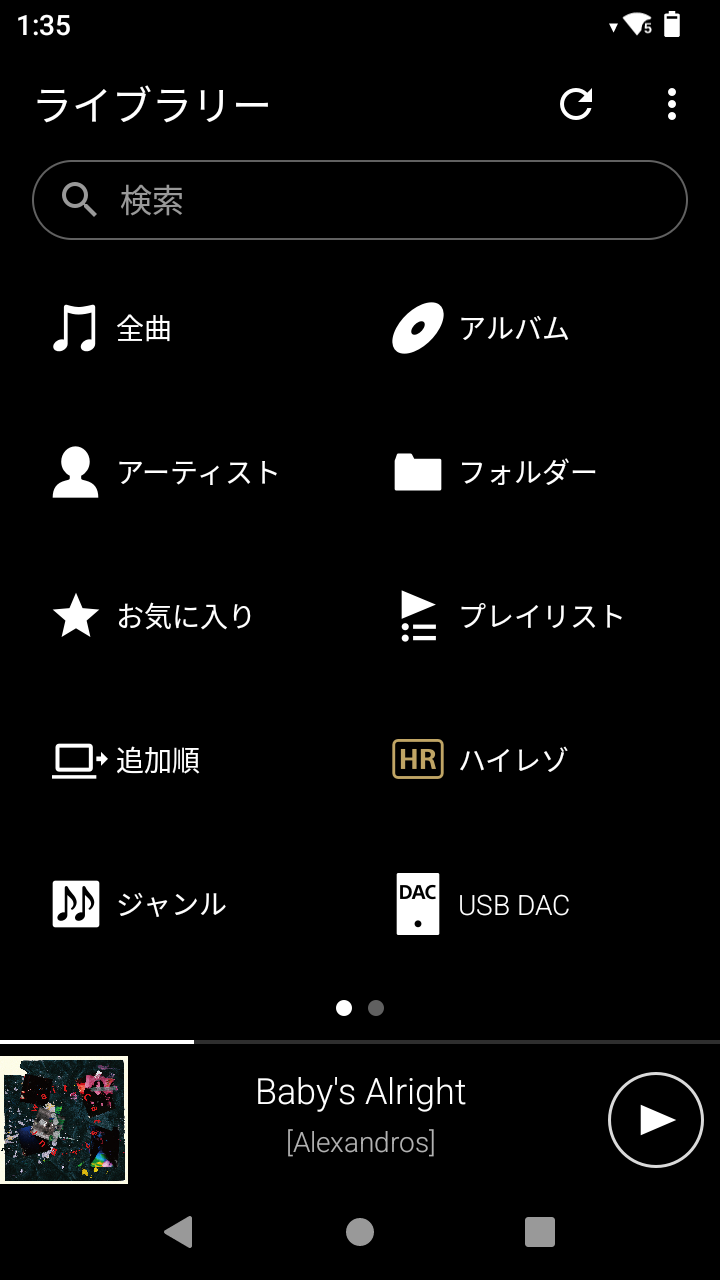Viewport: 720px width, 1280px height.
Task: Open the Baby's Alright album art
Action: (x=64, y=1120)
